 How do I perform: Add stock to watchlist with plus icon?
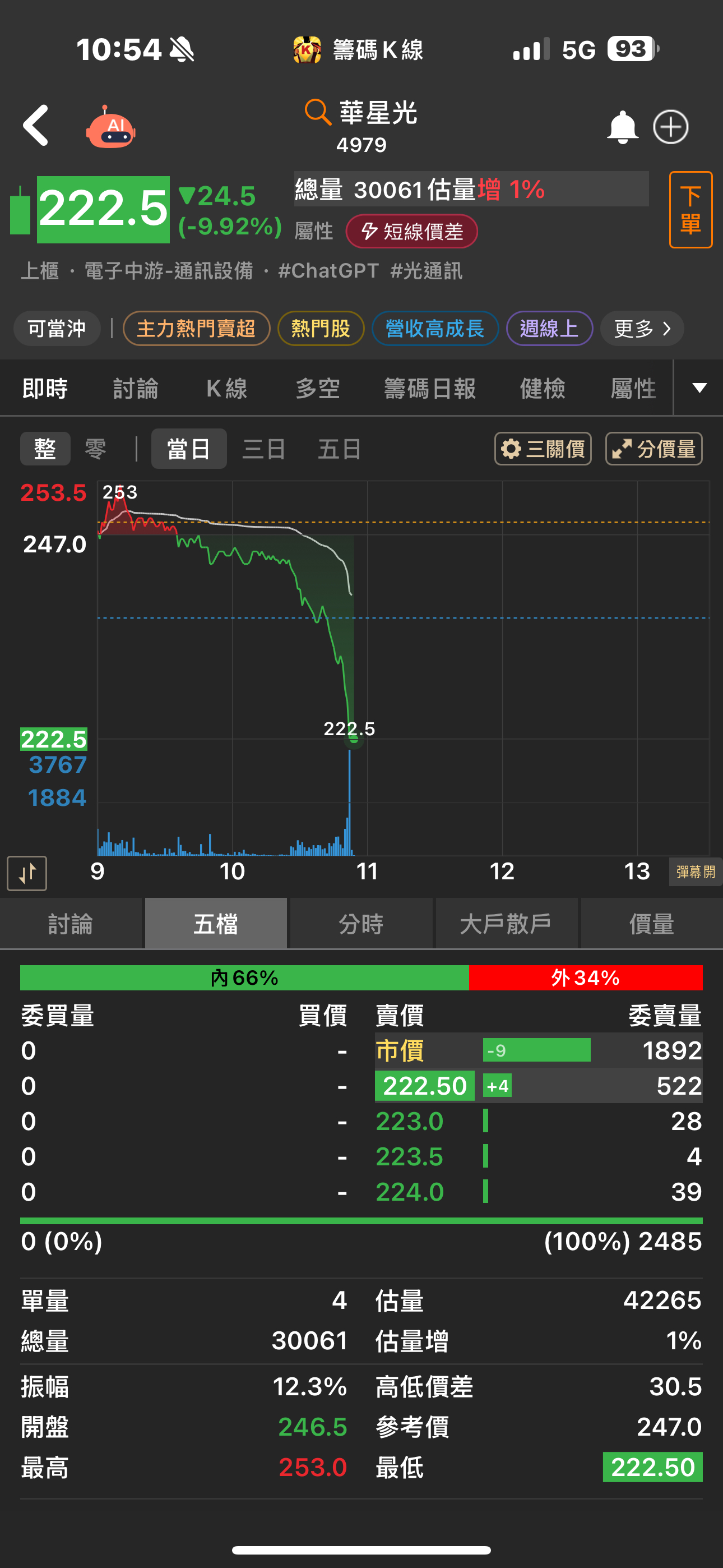coord(671,127)
